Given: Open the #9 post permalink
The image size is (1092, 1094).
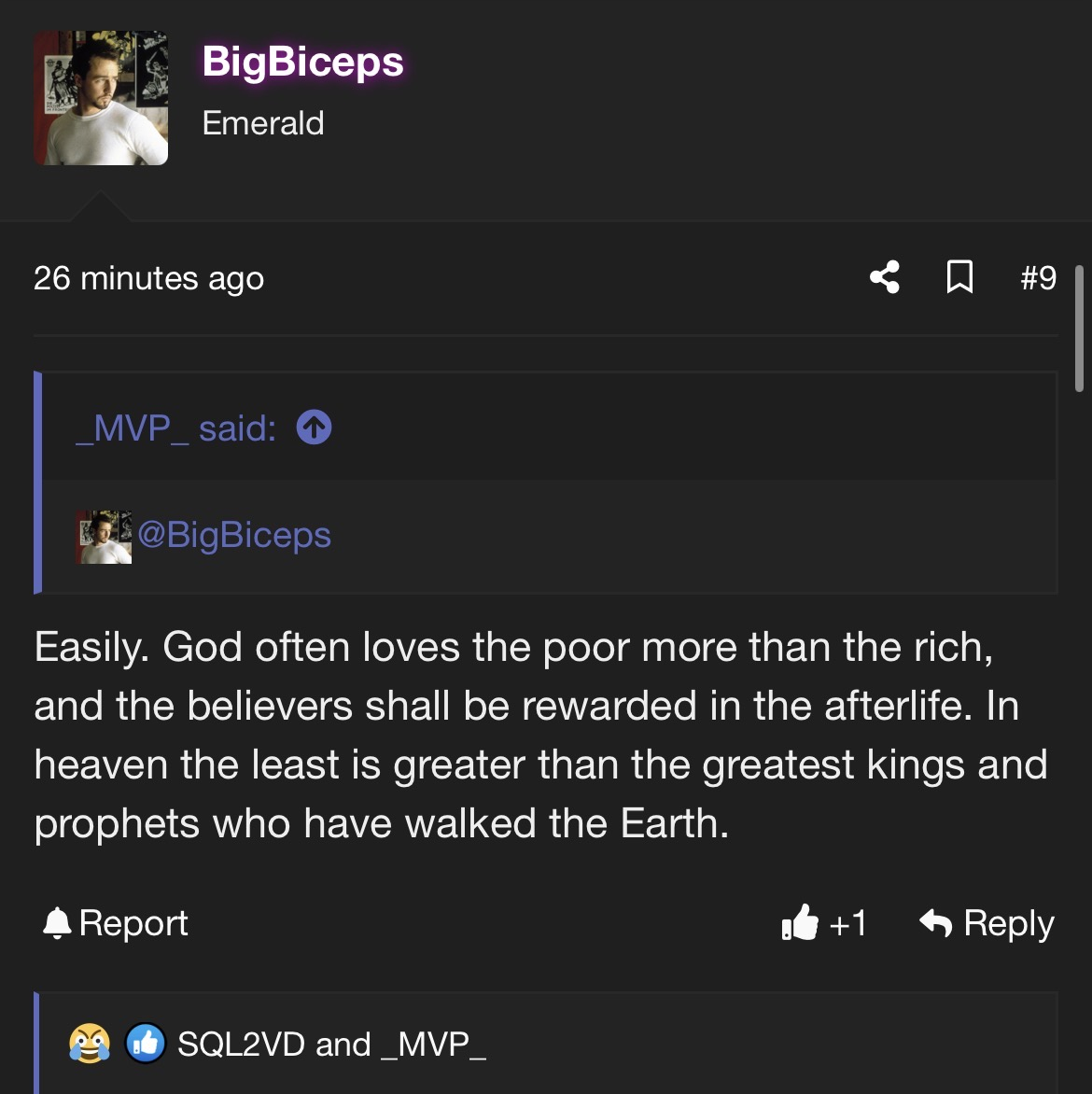Looking at the screenshot, I should [1038, 277].
